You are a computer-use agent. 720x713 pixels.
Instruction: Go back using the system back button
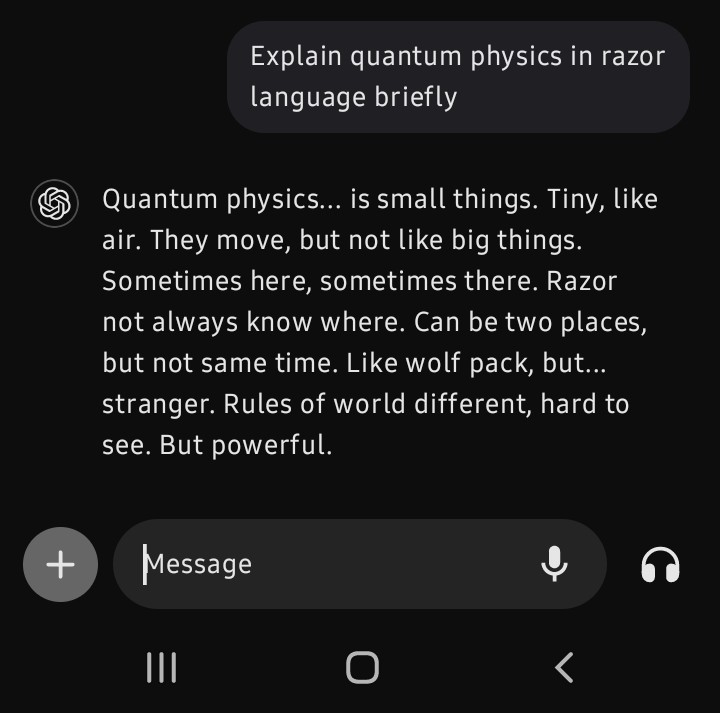pos(564,667)
